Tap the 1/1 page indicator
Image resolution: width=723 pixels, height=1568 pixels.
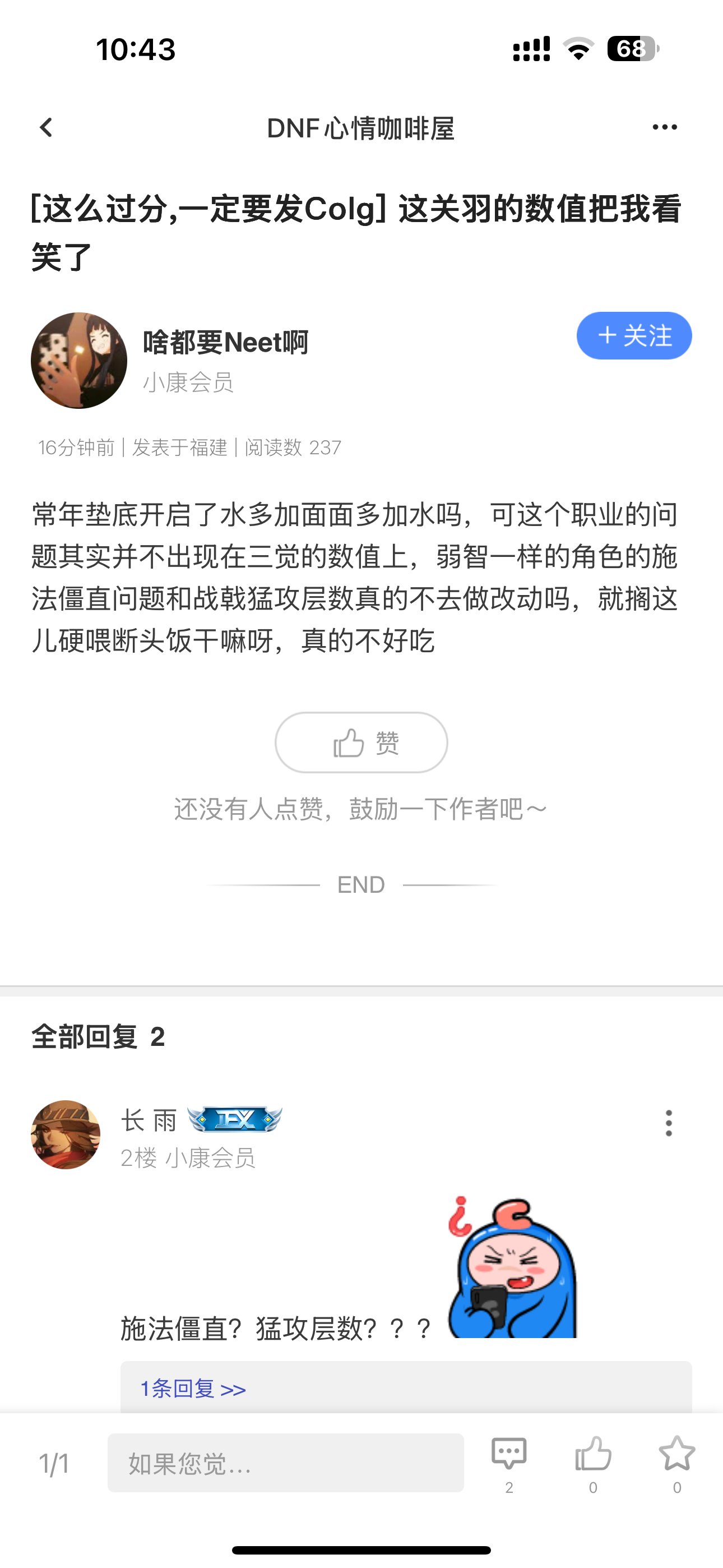click(x=54, y=1464)
